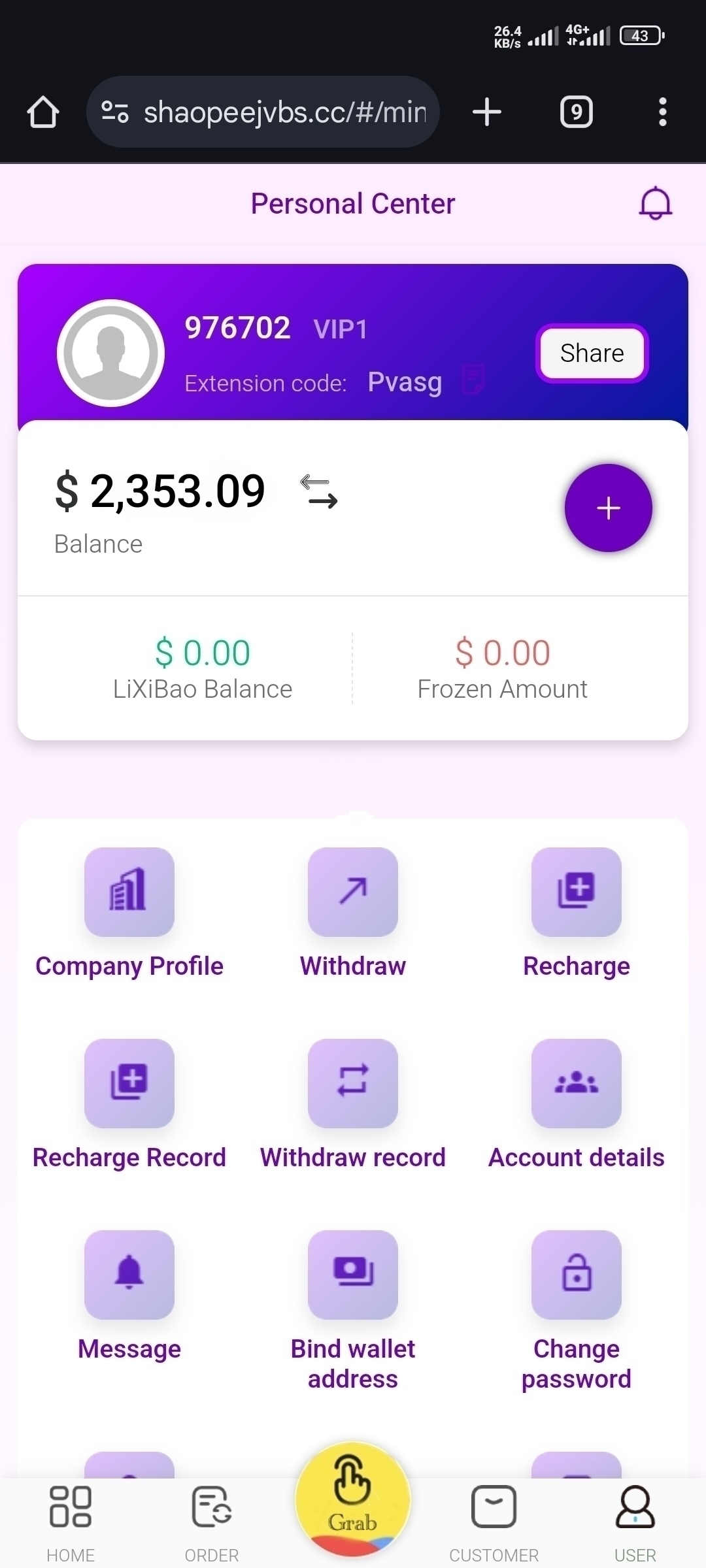Select Bind wallet address
The image size is (706, 1568).
point(353,1275)
